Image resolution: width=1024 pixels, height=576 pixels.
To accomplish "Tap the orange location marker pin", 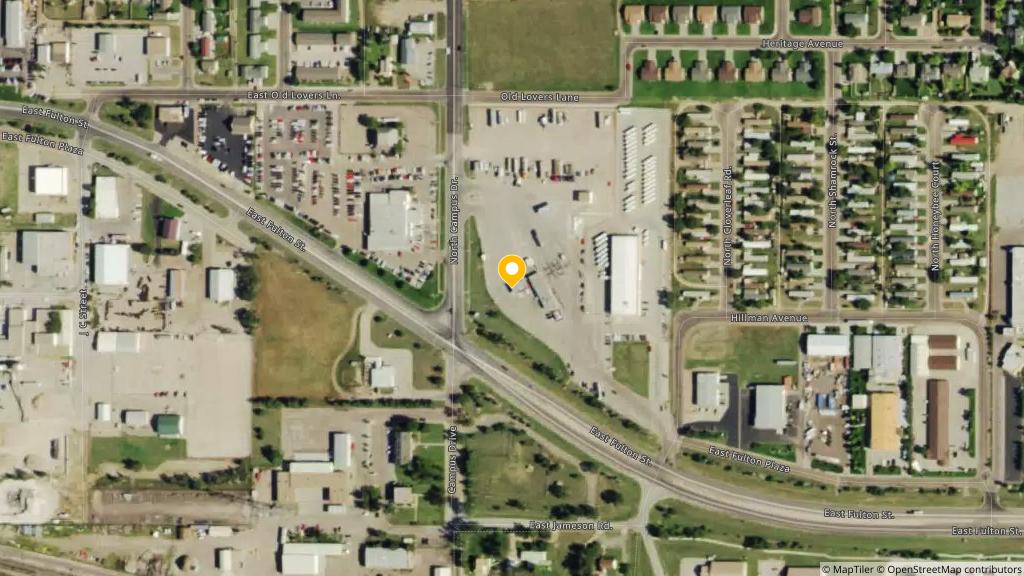I will [x=512, y=270].
